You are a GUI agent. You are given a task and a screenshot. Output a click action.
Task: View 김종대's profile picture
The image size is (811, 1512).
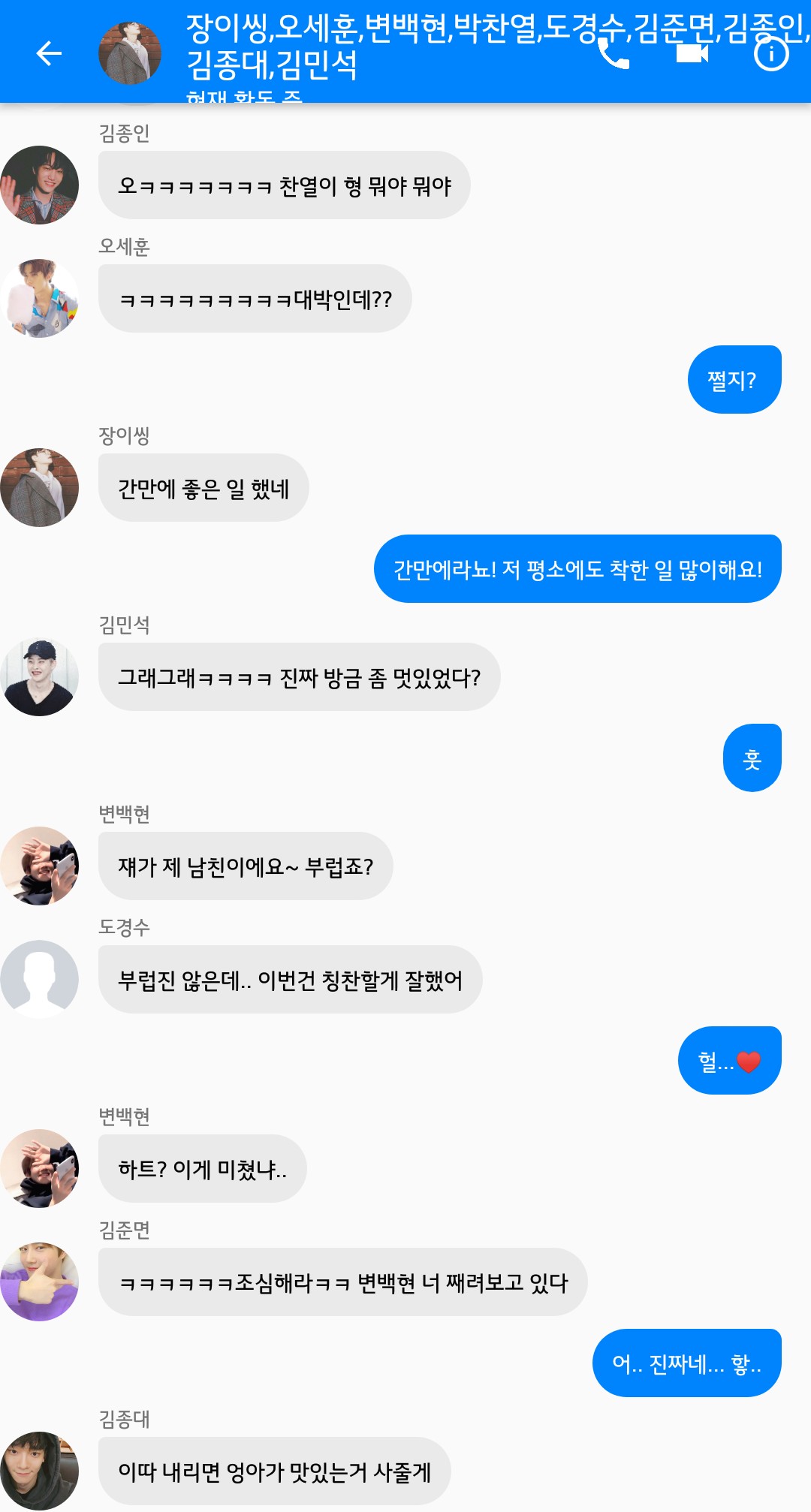[40, 1471]
